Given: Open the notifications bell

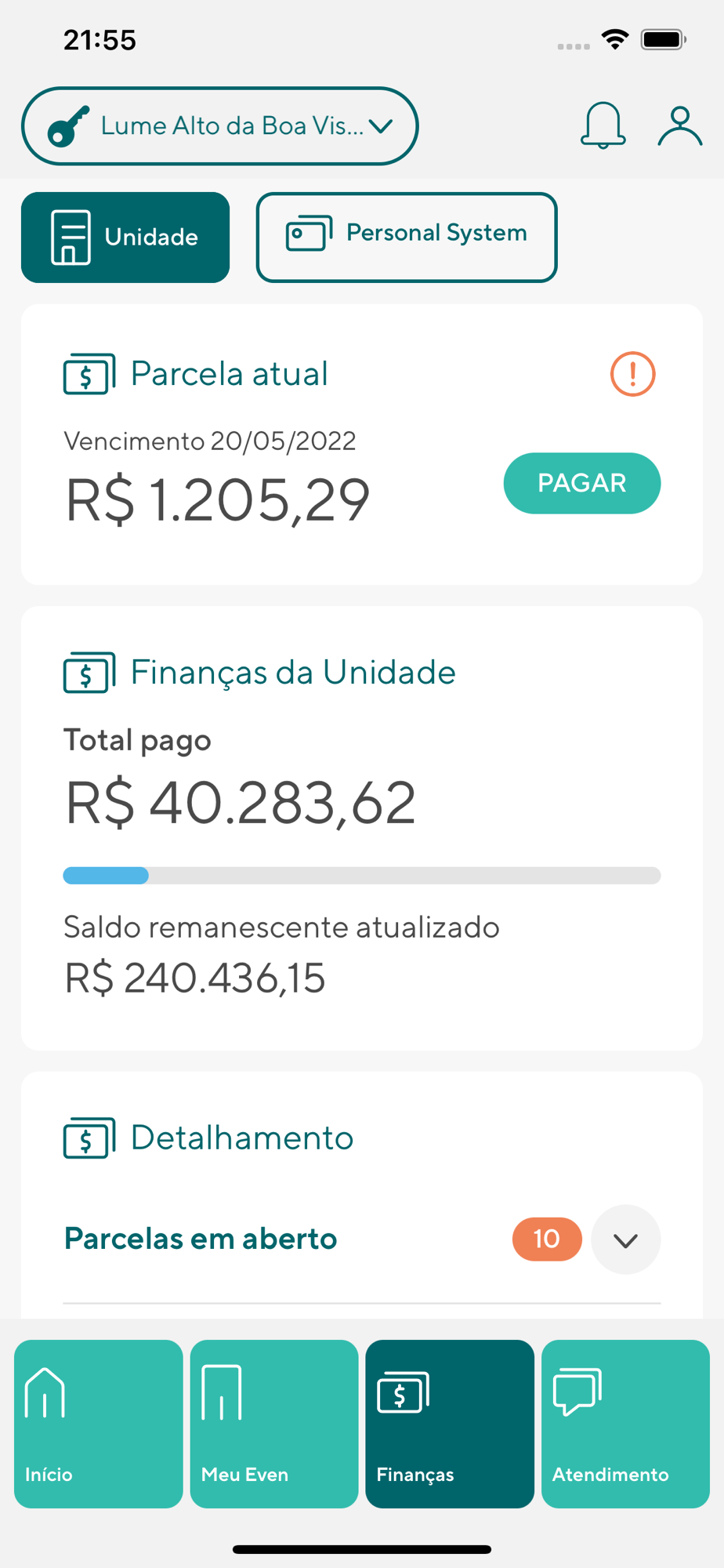Looking at the screenshot, I should [603, 125].
